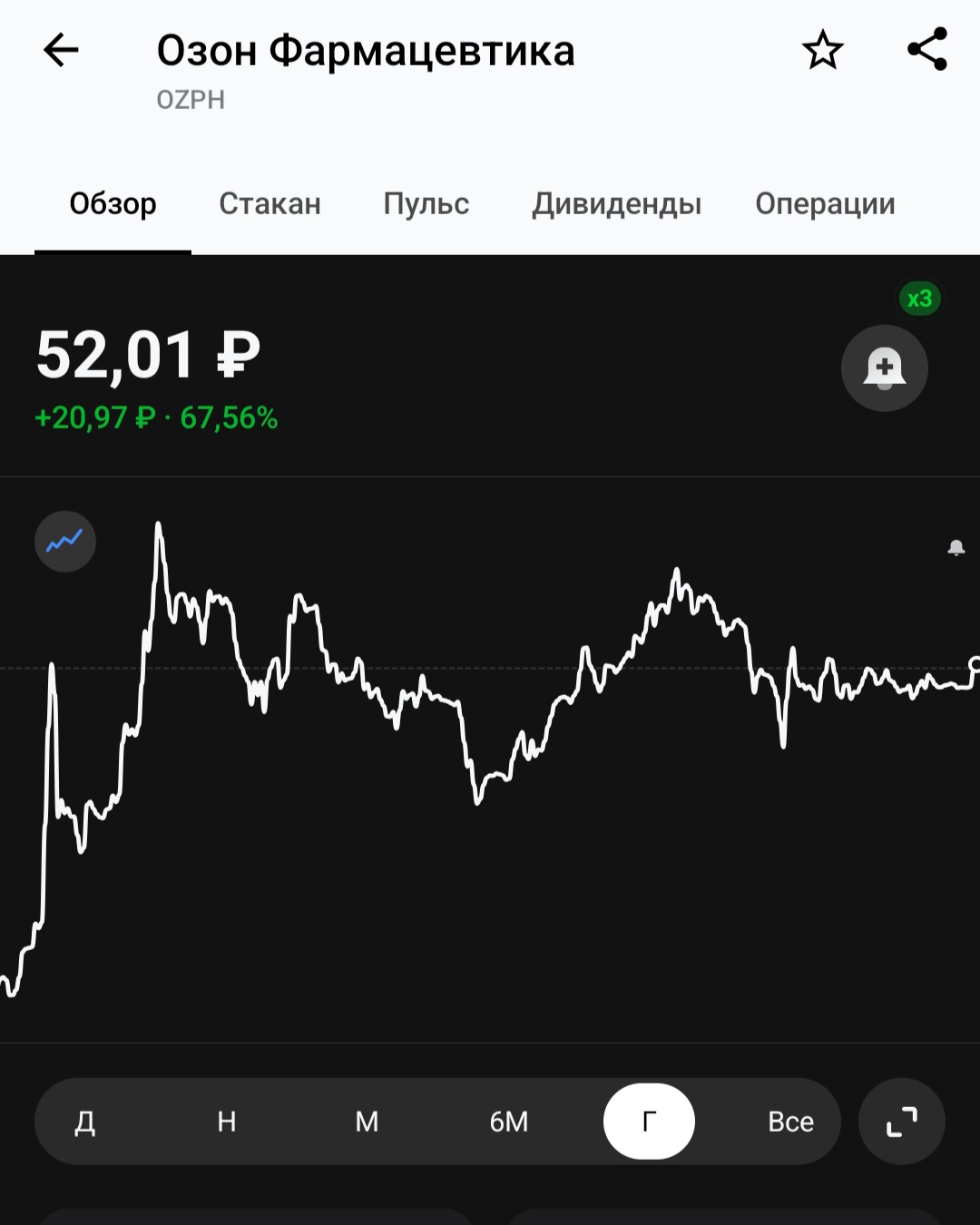Show the 6М chart period
The width and height of the screenshot is (980, 1225).
click(508, 1122)
